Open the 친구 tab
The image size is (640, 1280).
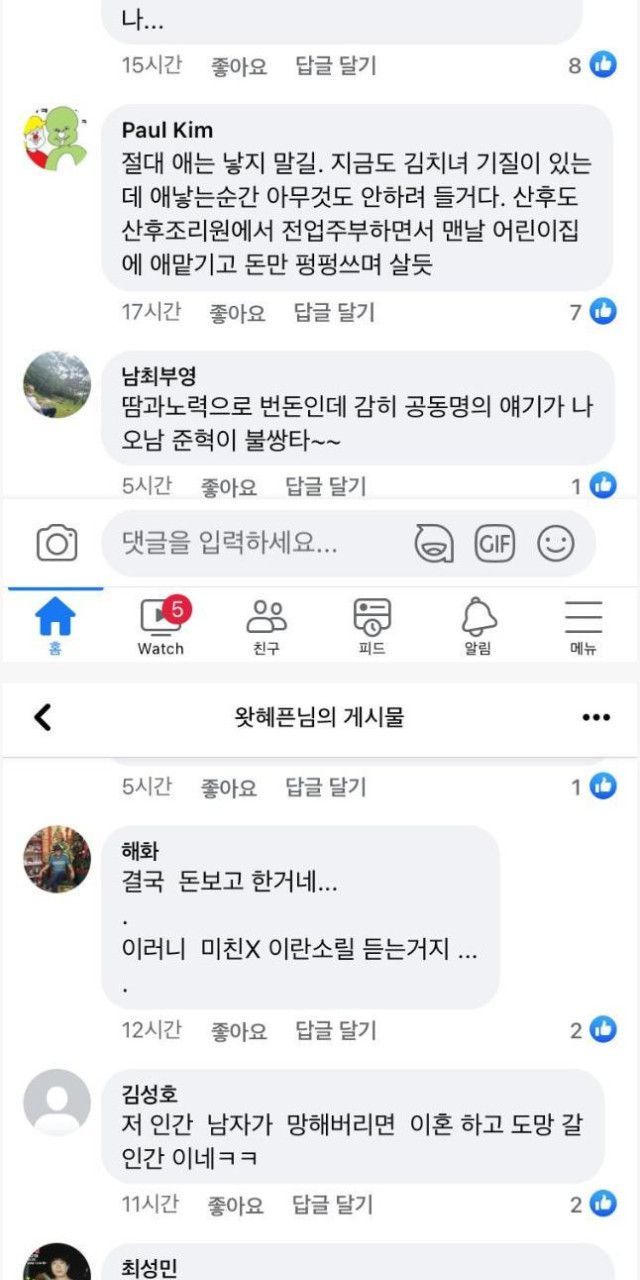point(266,626)
